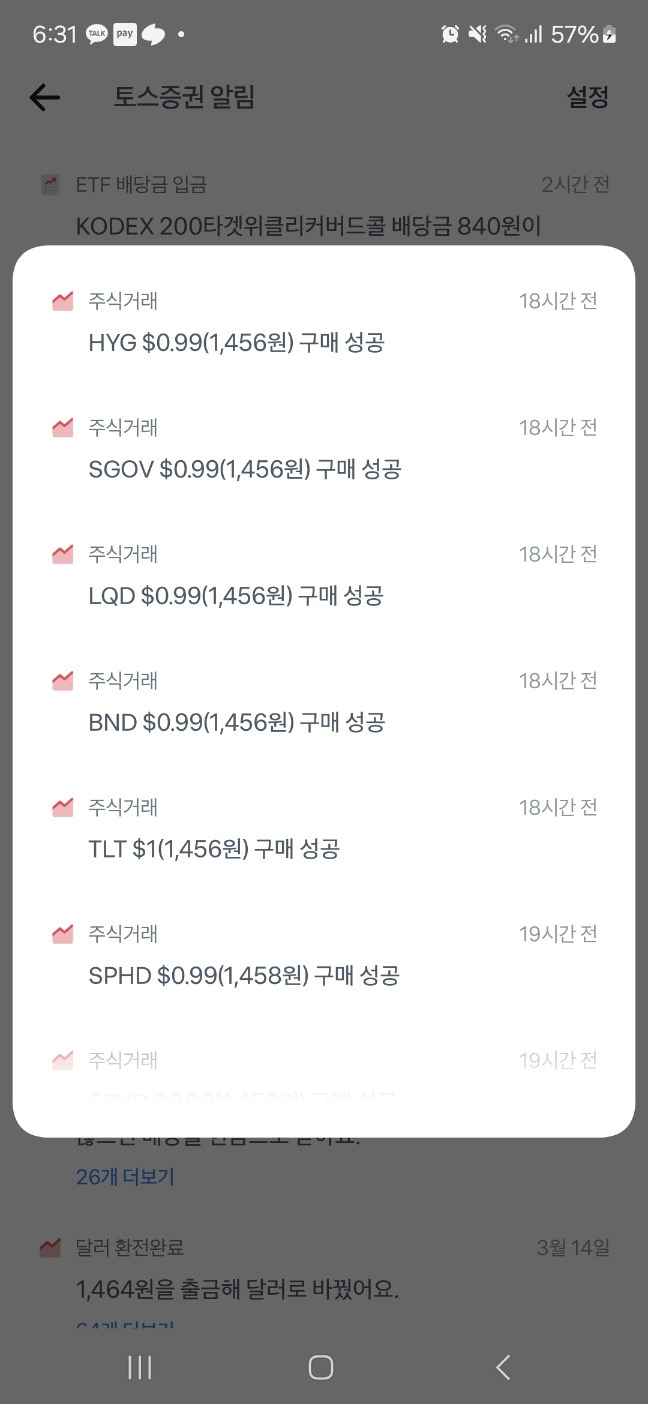
Task: Open the BND purchase success notification
Action: pos(324,702)
